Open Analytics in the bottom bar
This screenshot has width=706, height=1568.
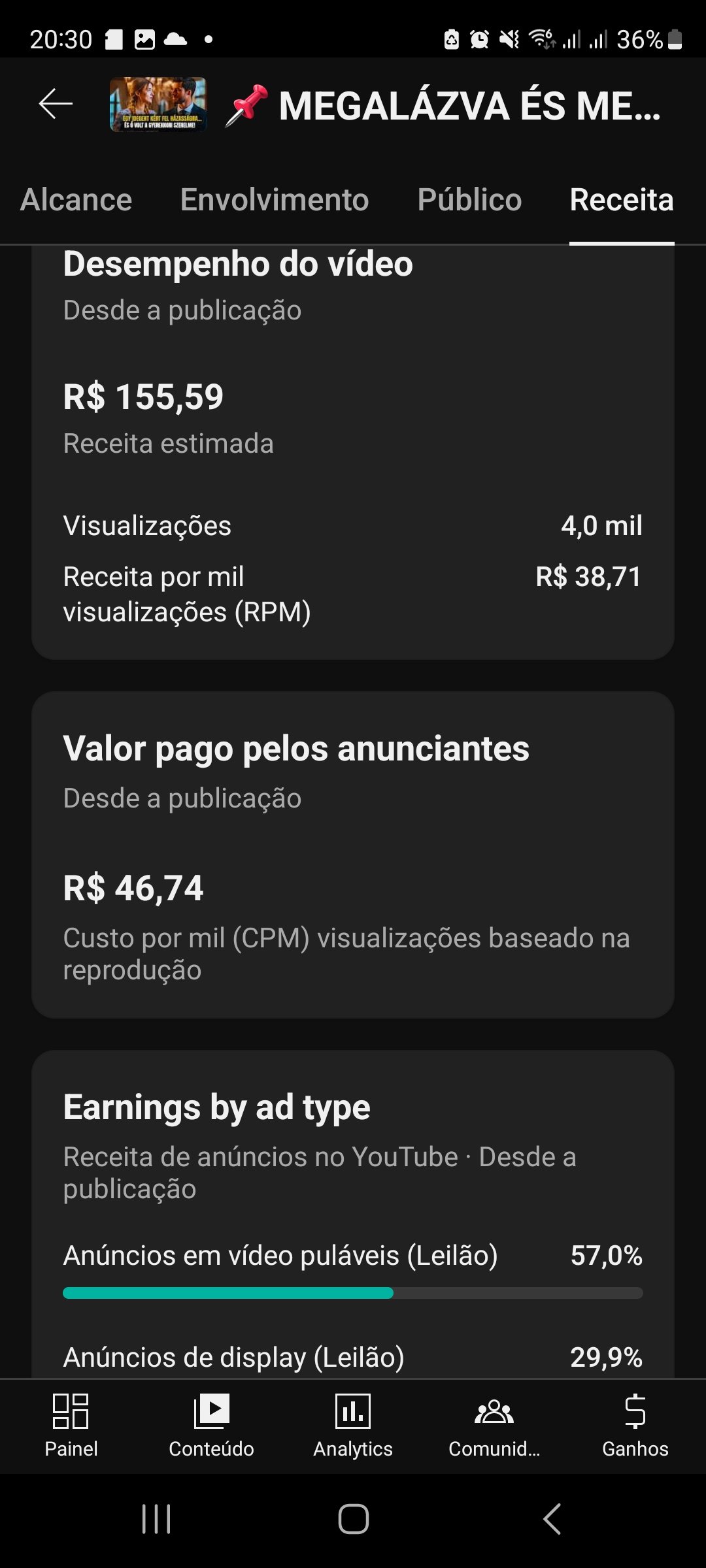coord(353,1426)
